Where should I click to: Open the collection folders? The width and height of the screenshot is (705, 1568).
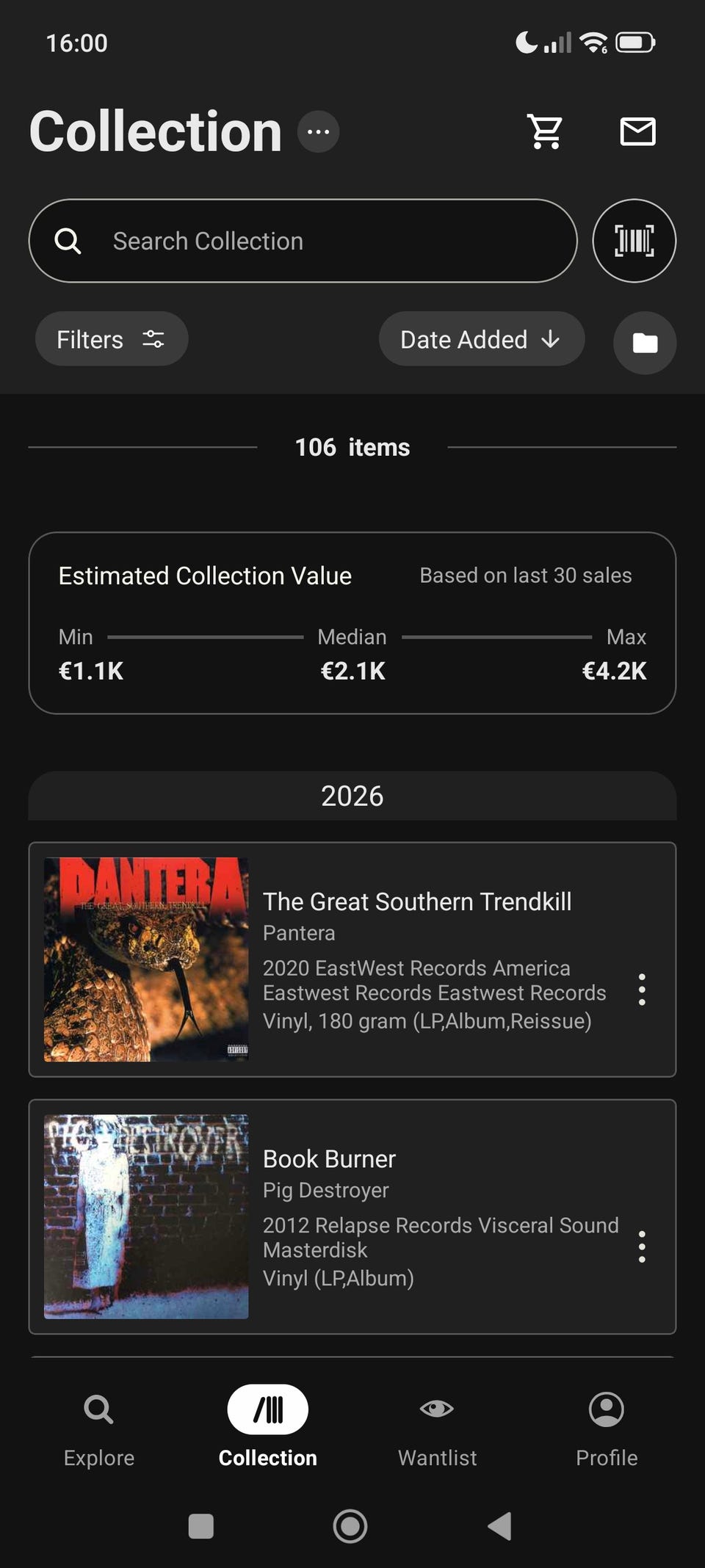point(644,343)
